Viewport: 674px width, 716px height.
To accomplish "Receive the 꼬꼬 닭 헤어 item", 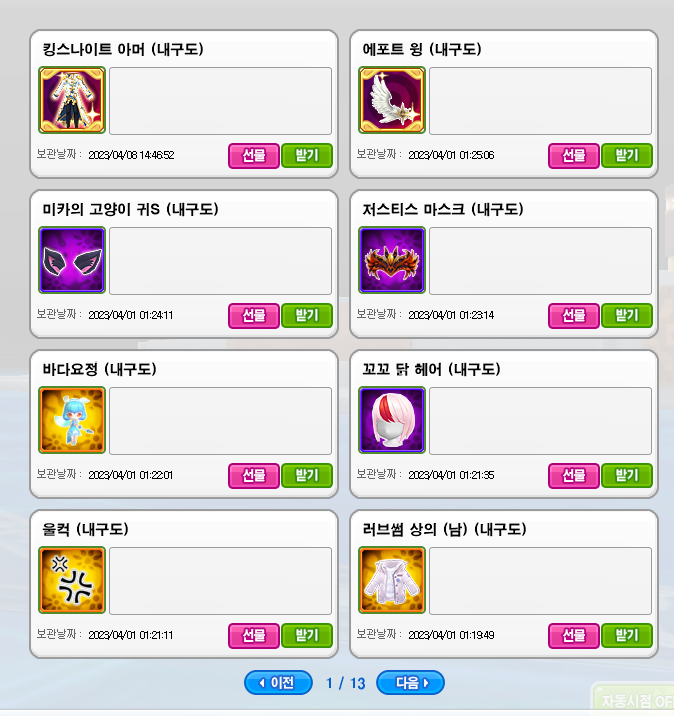I will pos(627,476).
